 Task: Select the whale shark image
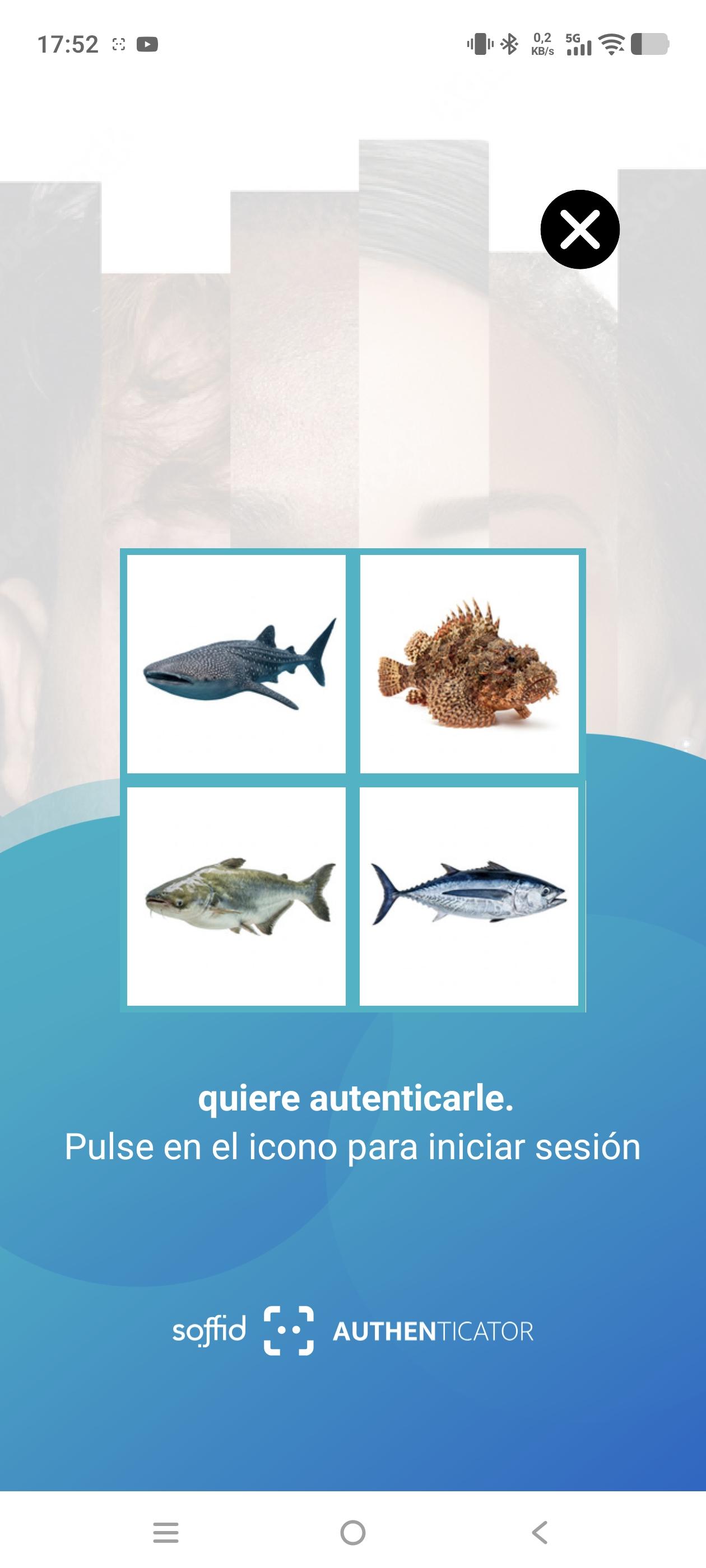point(236,664)
